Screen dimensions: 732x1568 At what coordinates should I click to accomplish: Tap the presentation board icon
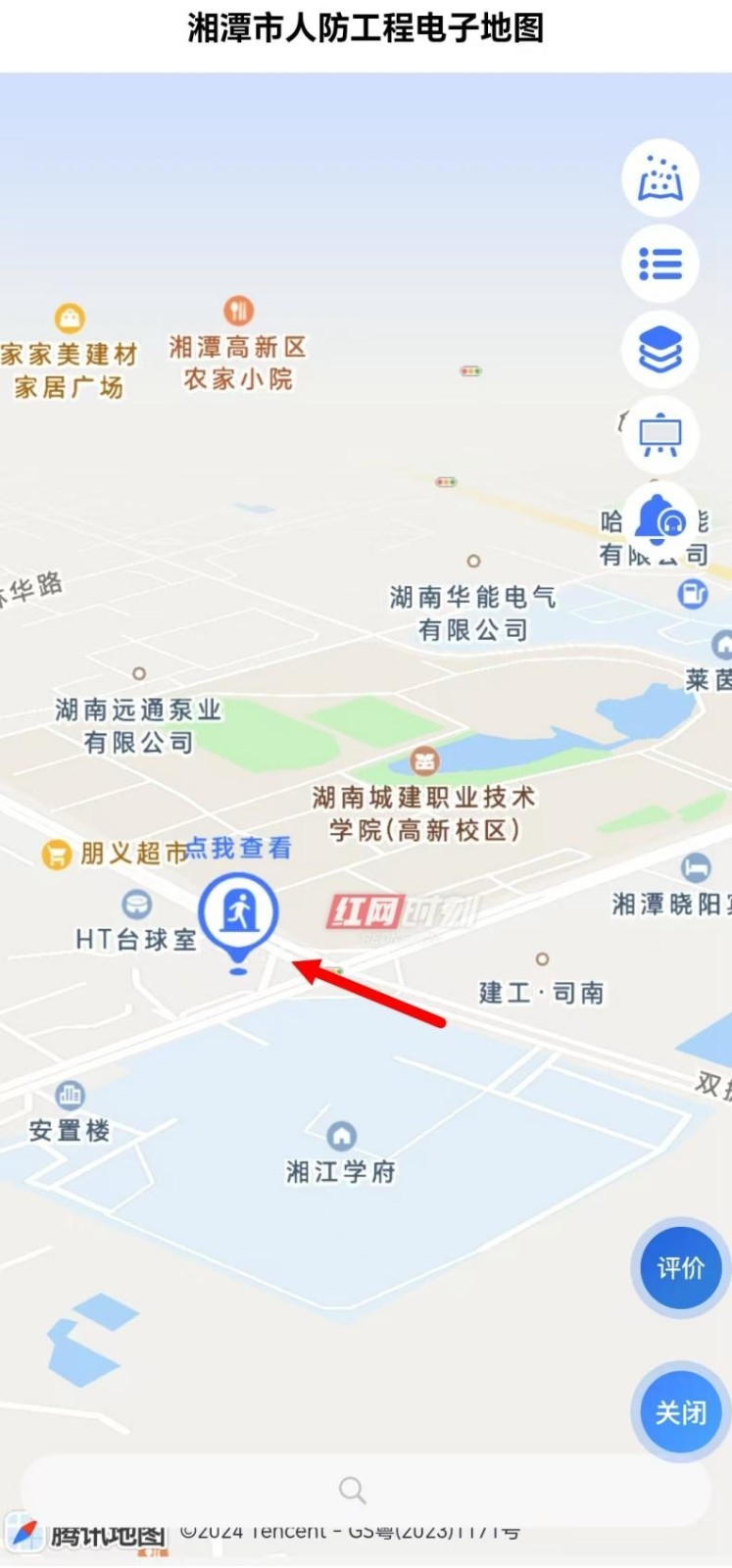(659, 434)
